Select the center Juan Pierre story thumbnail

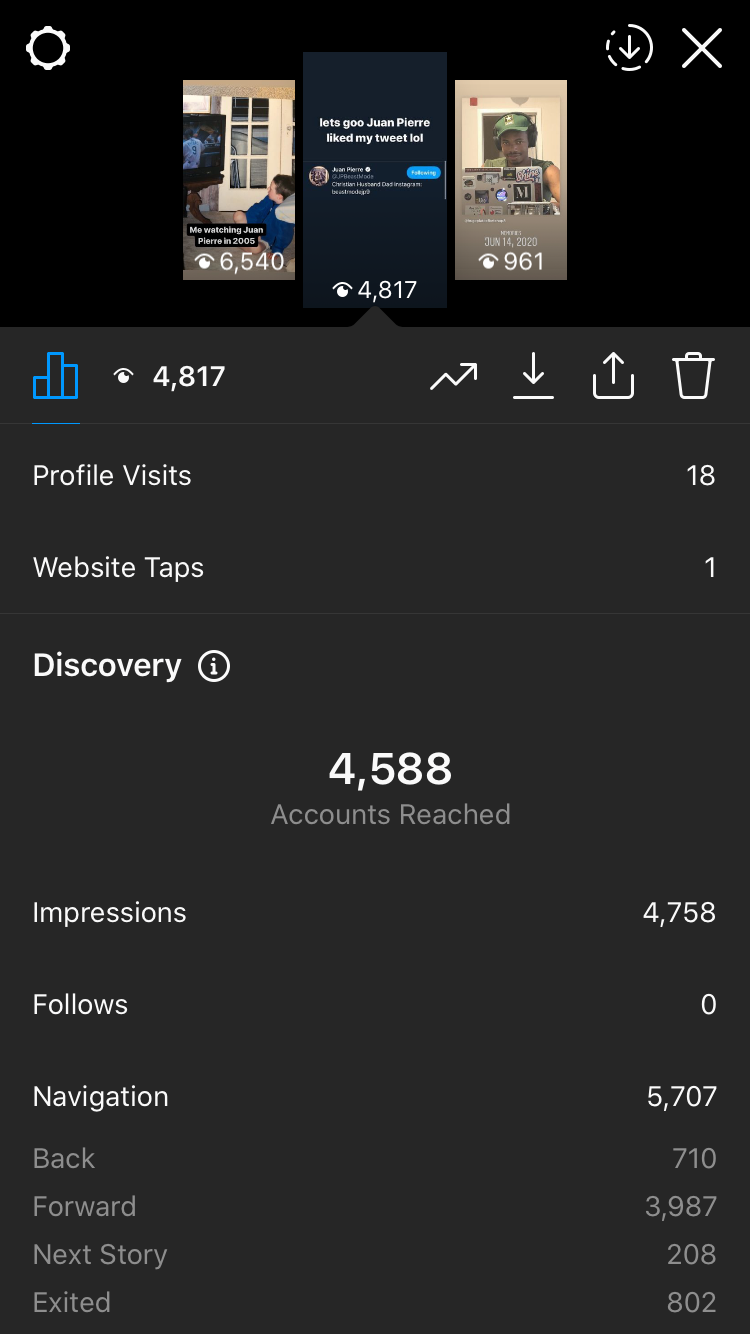375,180
